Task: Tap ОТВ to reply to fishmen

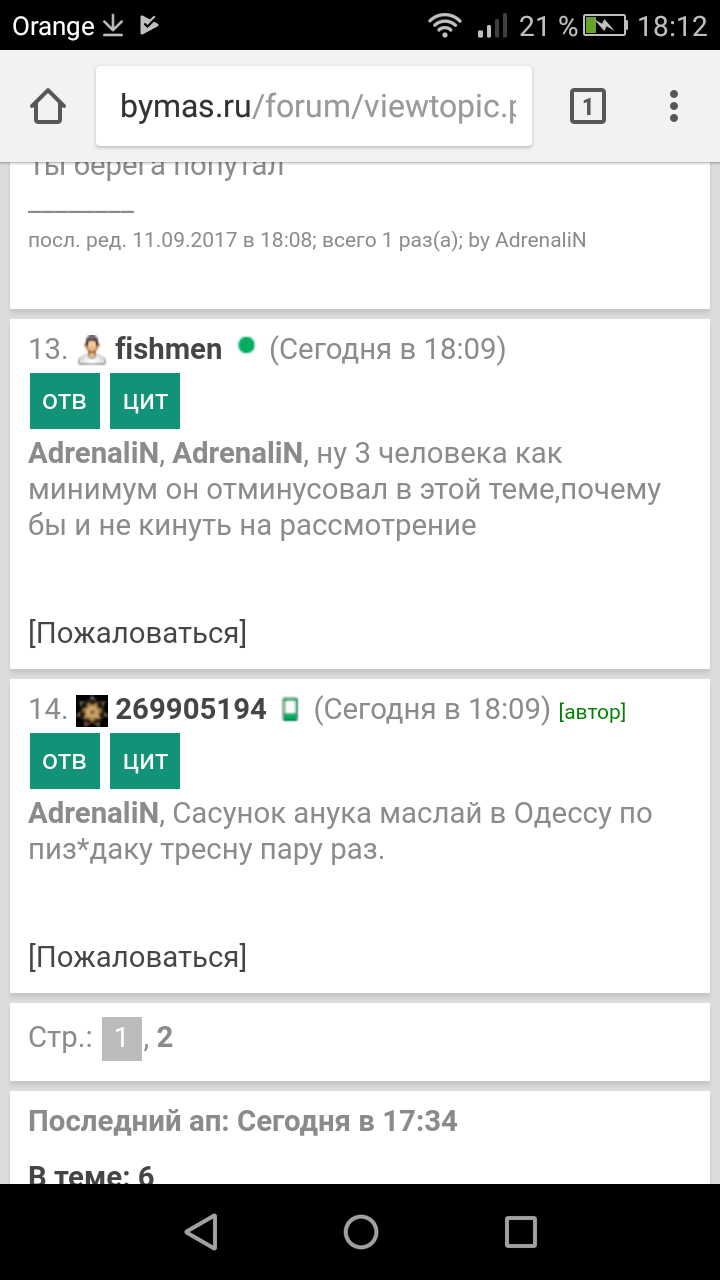Action: tap(65, 400)
